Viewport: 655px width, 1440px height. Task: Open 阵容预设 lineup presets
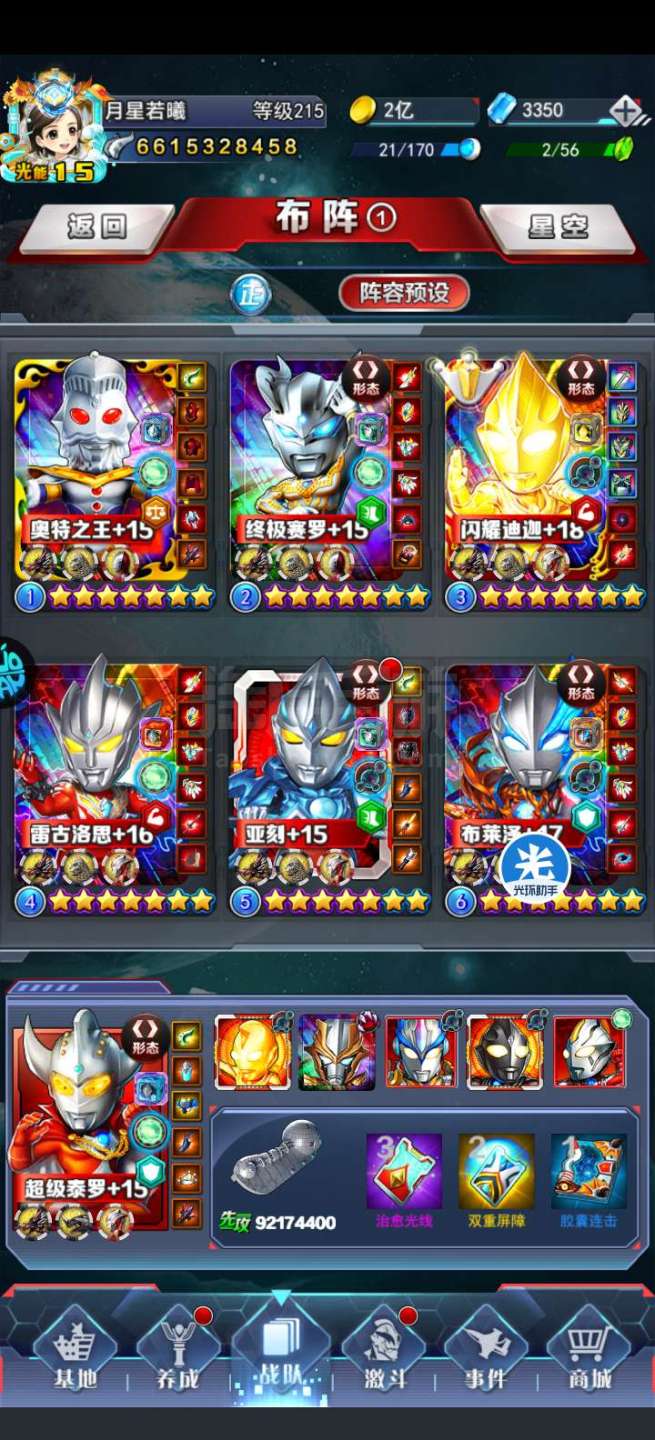pyautogui.click(x=404, y=293)
